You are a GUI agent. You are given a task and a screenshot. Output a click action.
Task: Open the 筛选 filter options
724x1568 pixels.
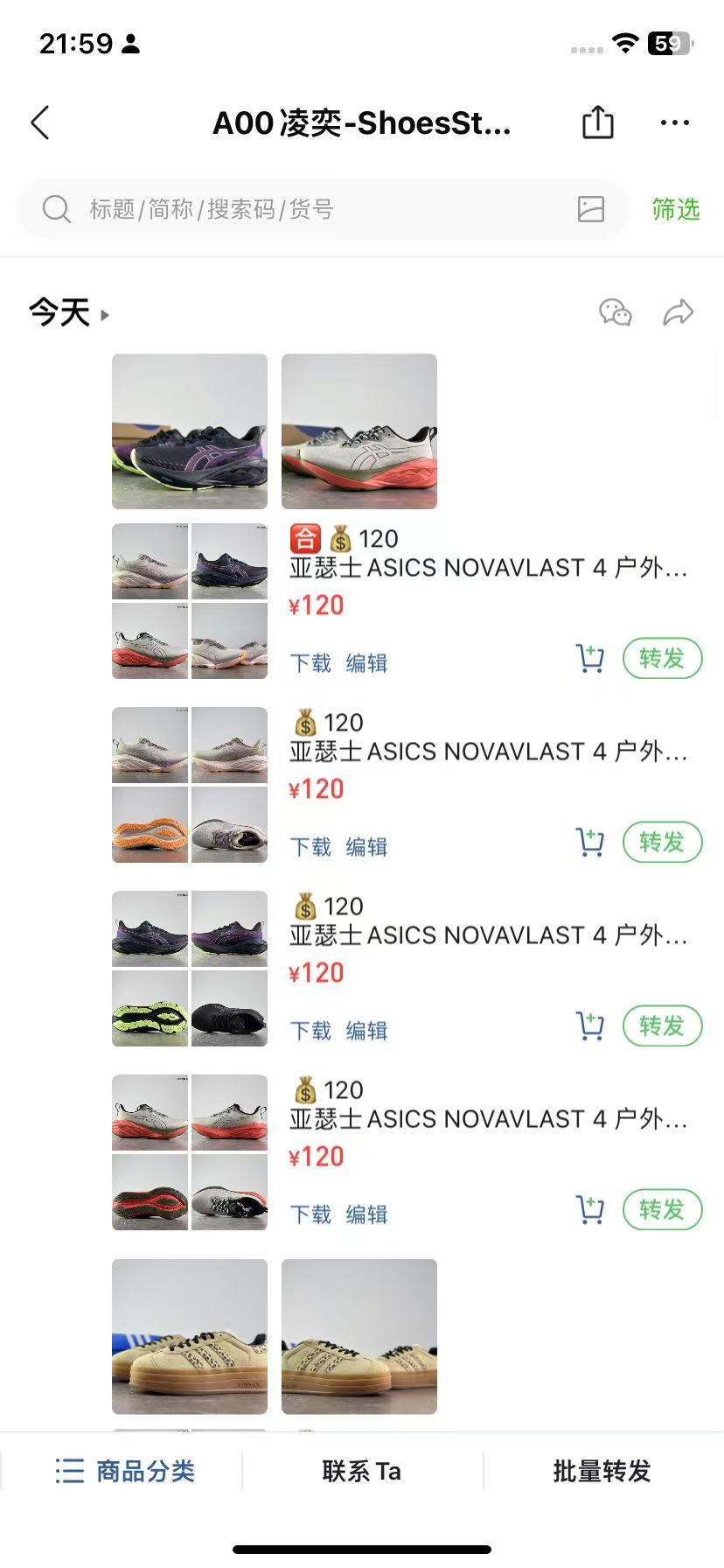coord(676,209)
